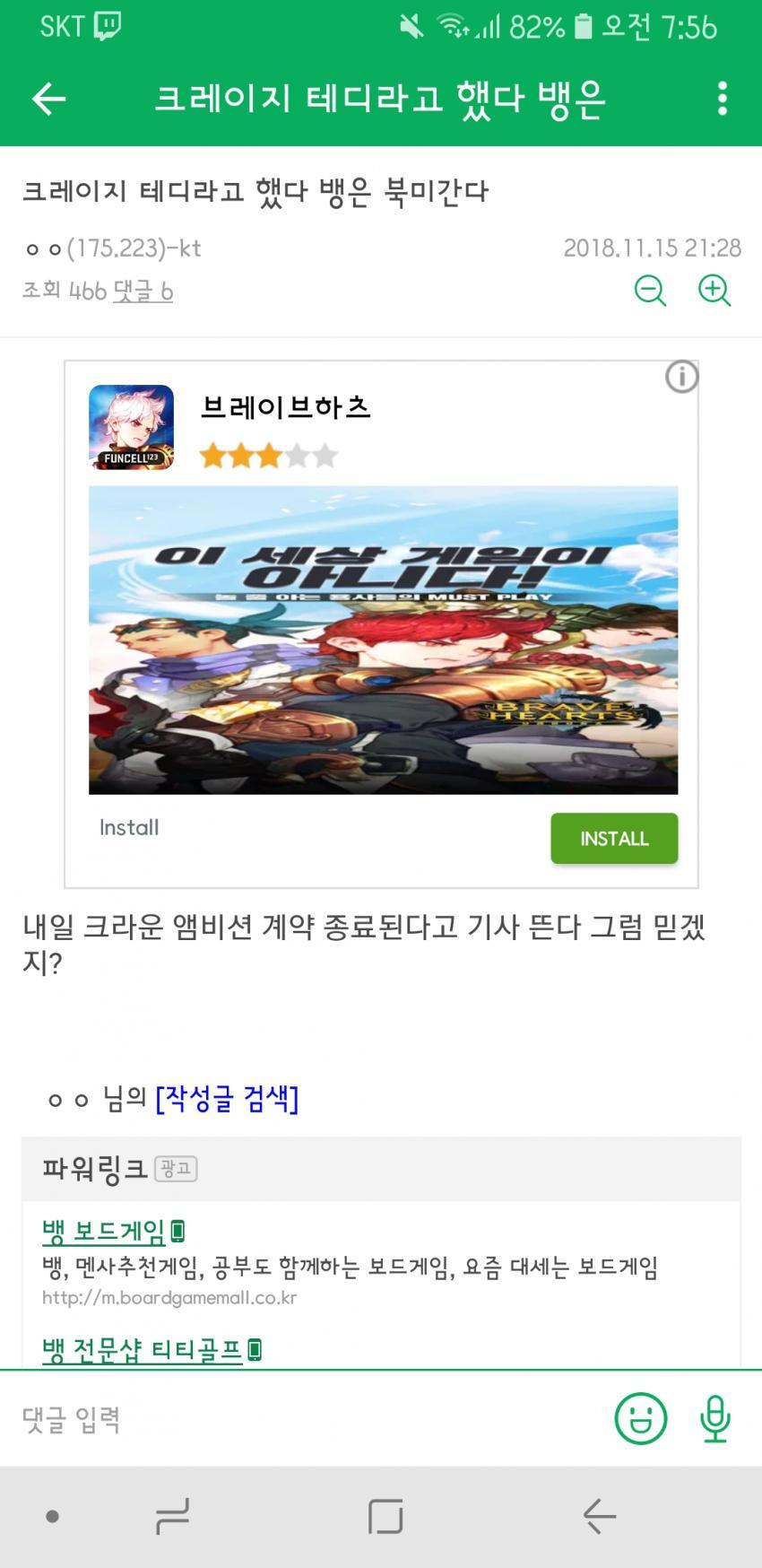The height and width of the screenshot is (1568, 762).
Task: Jump to the 댓글 6 comments link
Action: 143,292
